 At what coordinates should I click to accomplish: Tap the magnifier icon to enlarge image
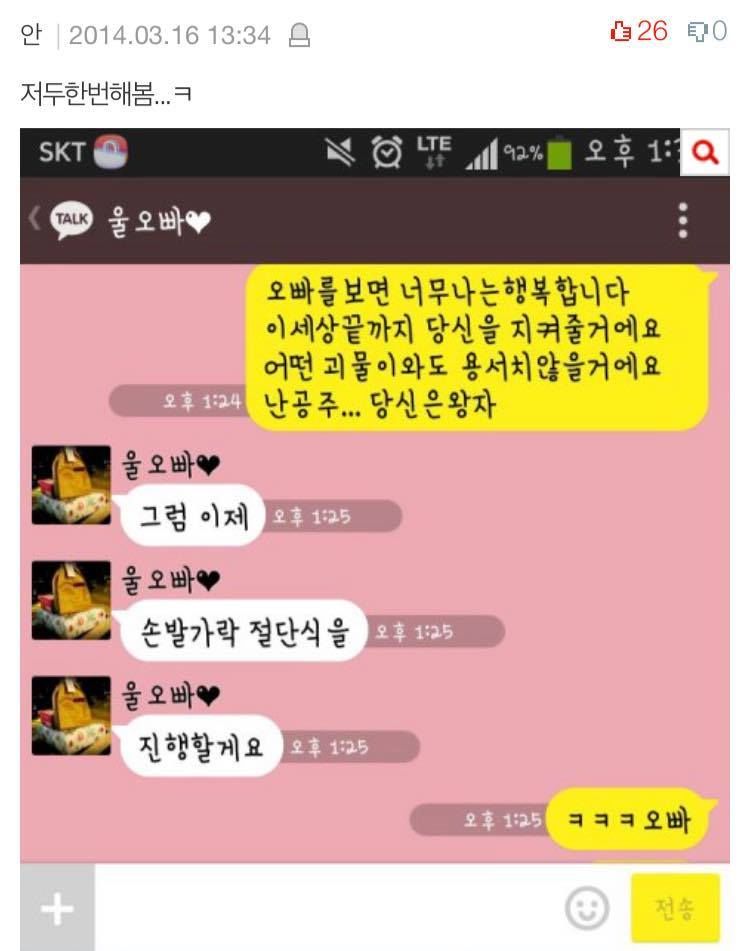click(x=705, y=152)
